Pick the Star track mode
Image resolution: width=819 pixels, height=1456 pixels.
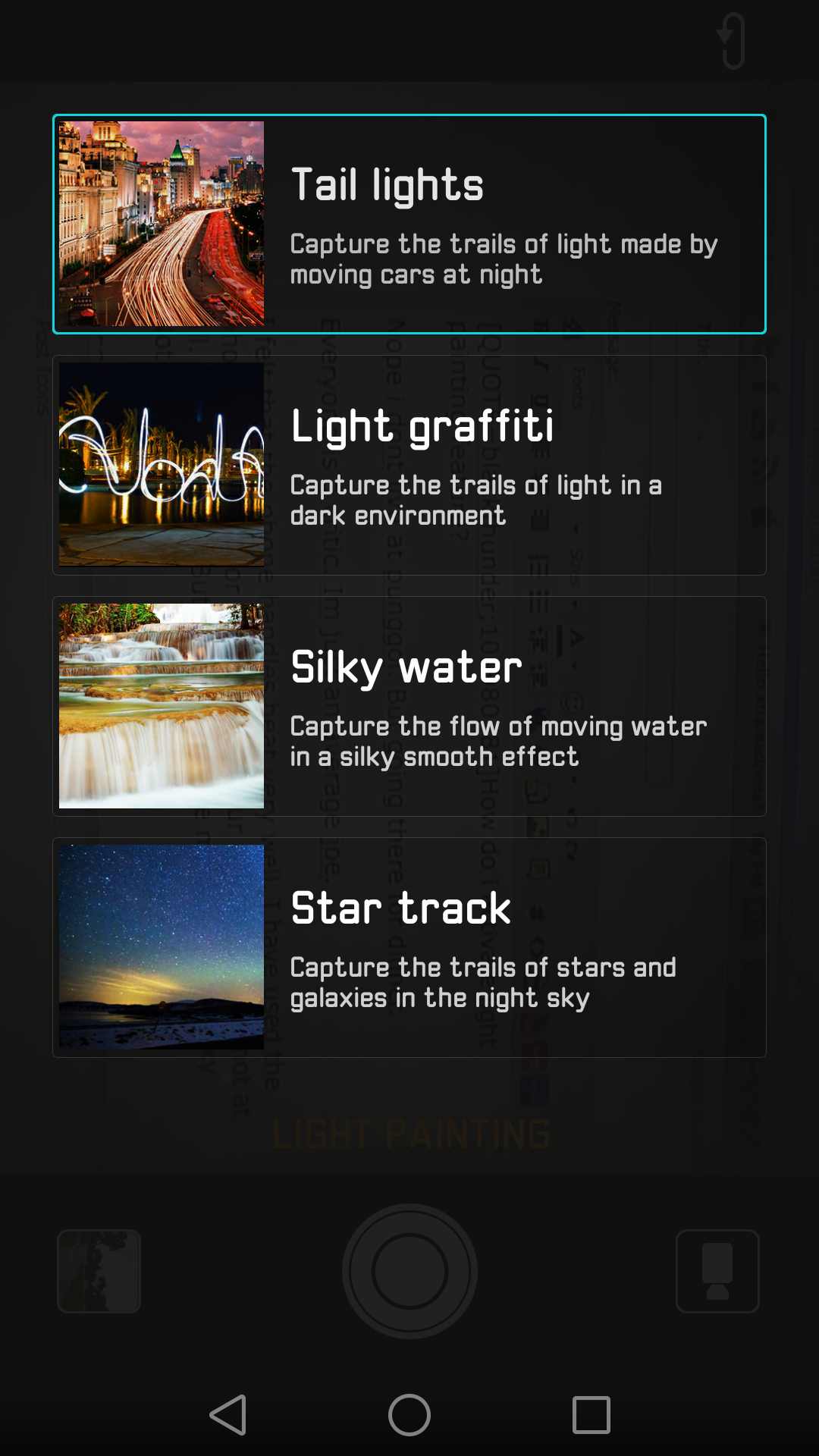(409, 947)
